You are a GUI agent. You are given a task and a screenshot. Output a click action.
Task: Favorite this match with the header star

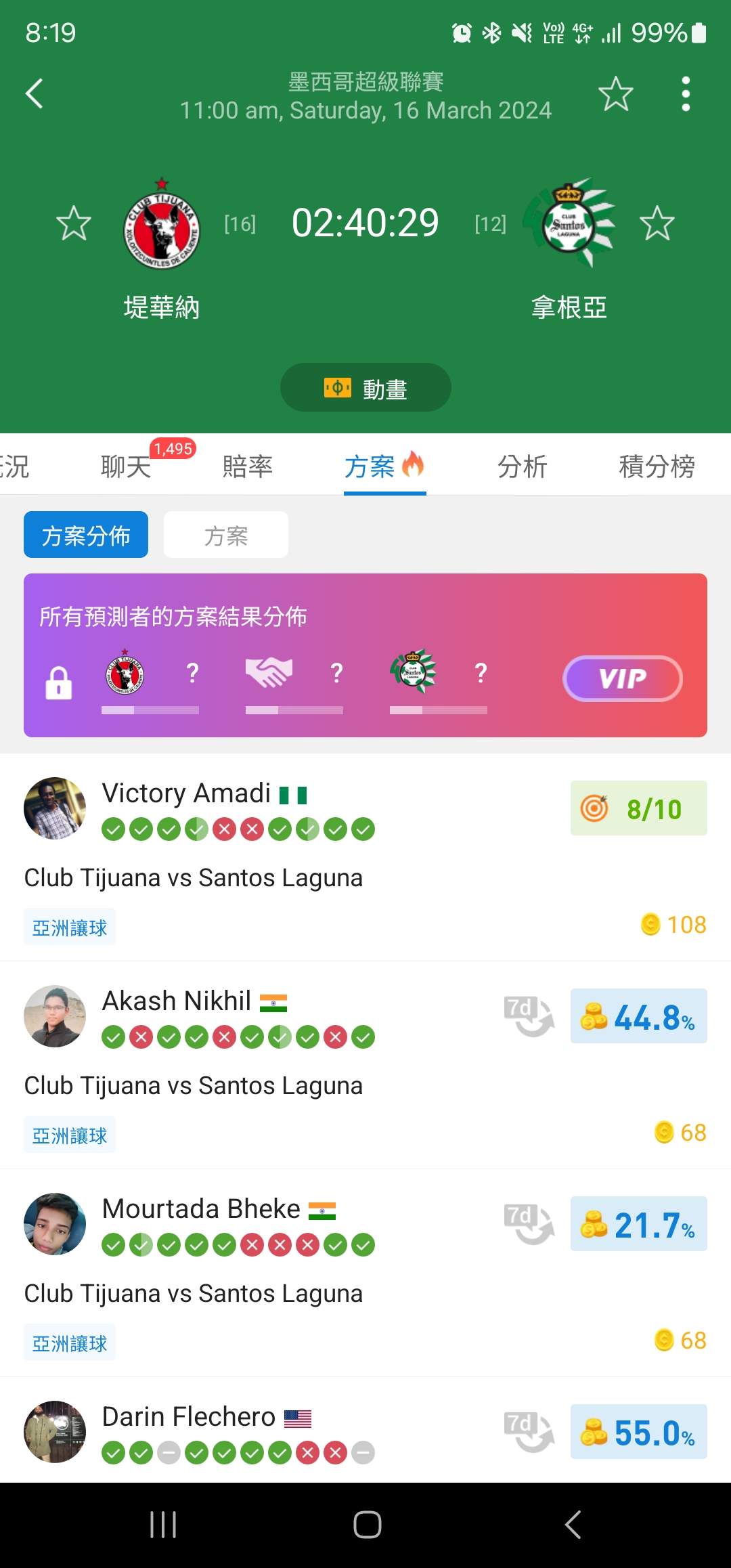tap(615, 93)
